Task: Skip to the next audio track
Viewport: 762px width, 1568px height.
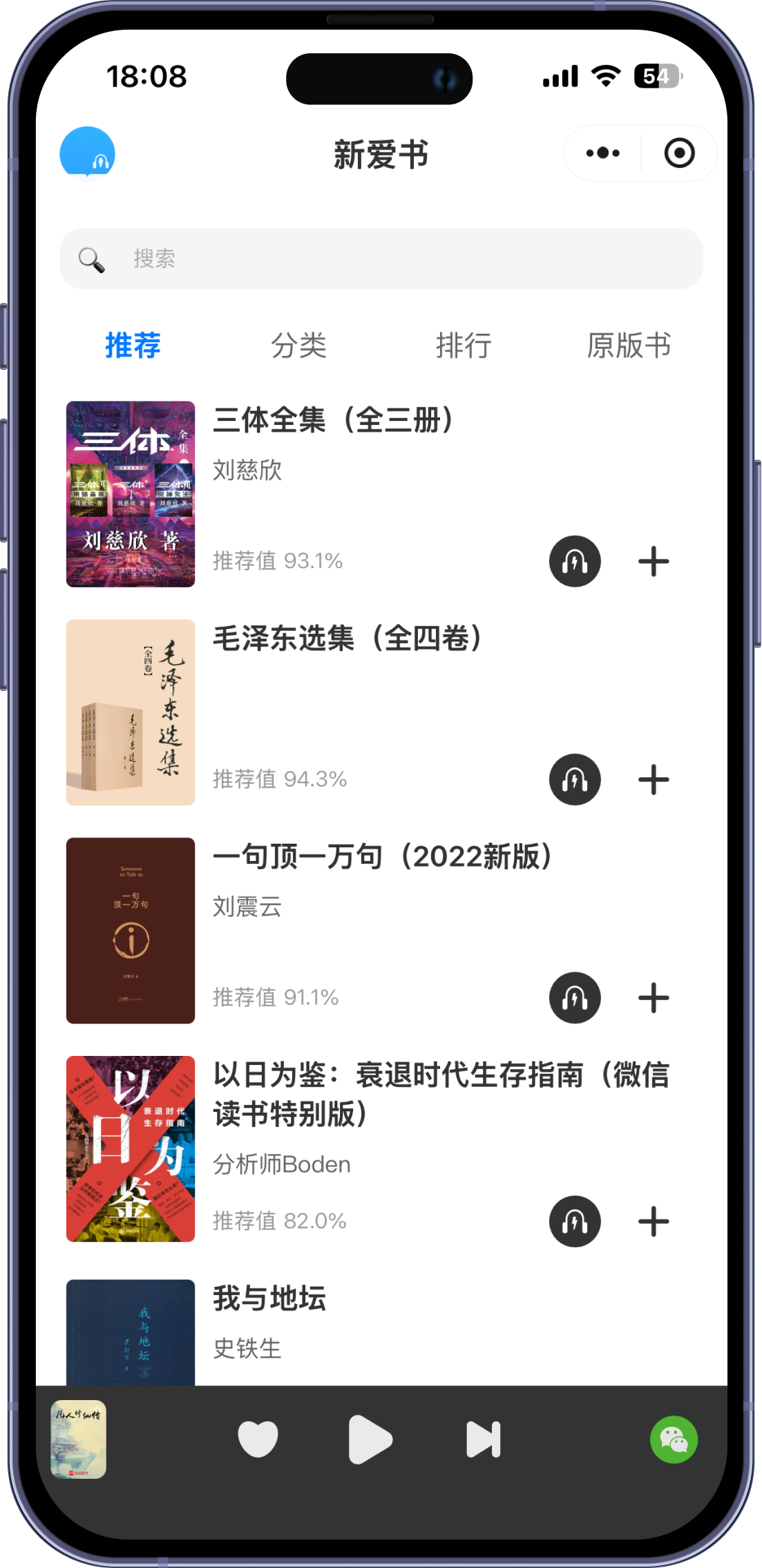Action: (x=482, y=1439)
